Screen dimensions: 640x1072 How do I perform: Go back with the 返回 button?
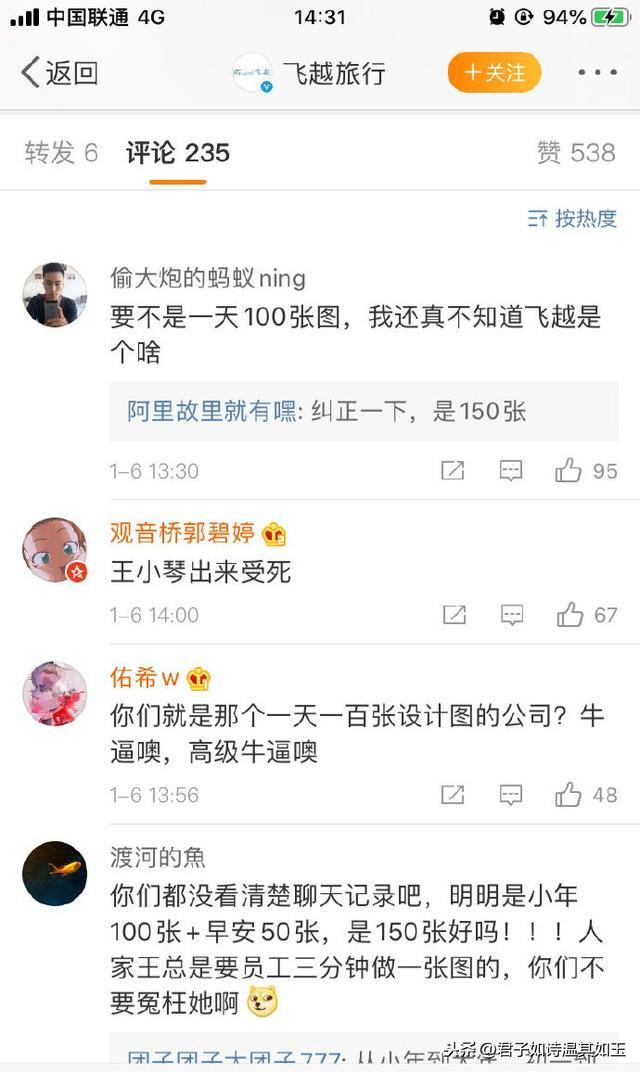coord(60,73)
